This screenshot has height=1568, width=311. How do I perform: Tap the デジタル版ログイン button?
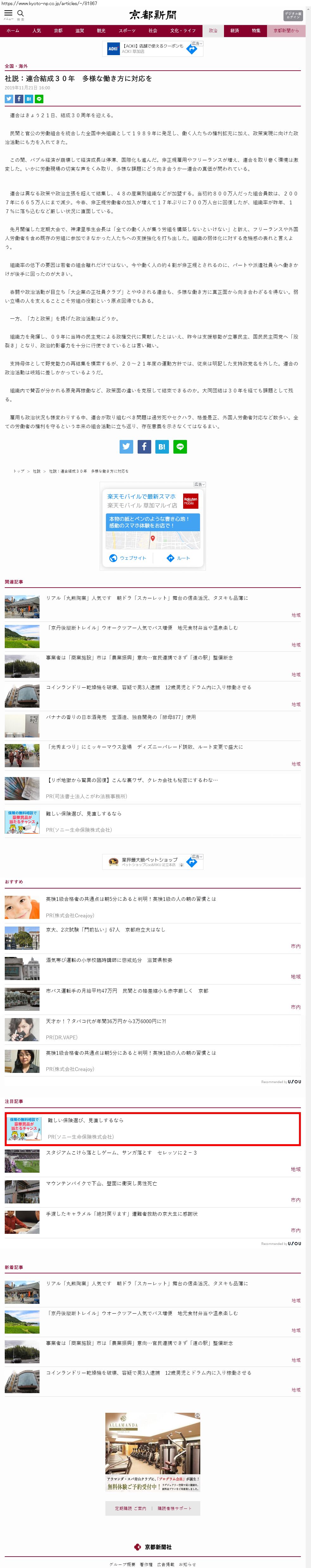click(x=293, y=15)
